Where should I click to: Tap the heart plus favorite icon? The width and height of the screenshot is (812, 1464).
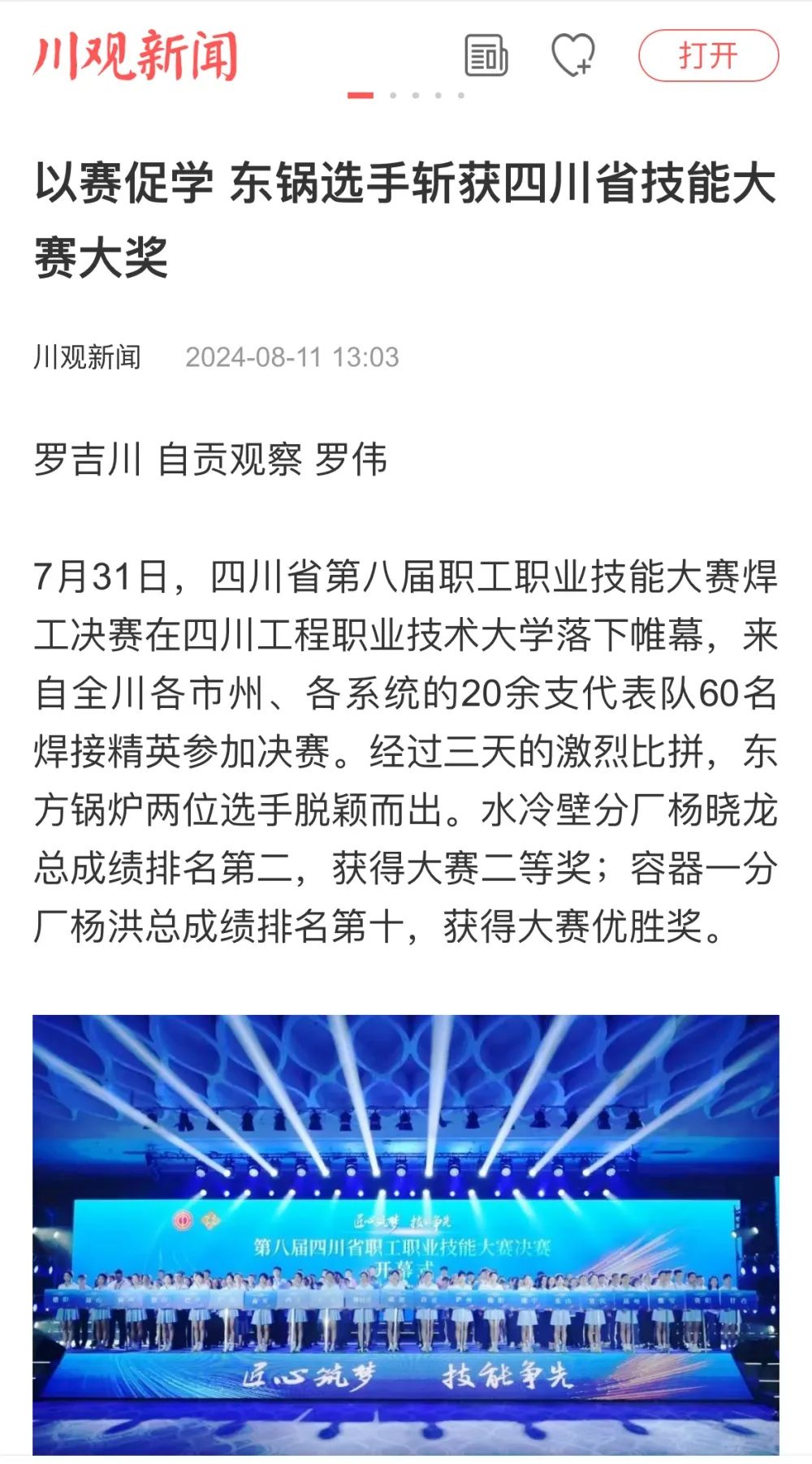[x=572, y=56]
